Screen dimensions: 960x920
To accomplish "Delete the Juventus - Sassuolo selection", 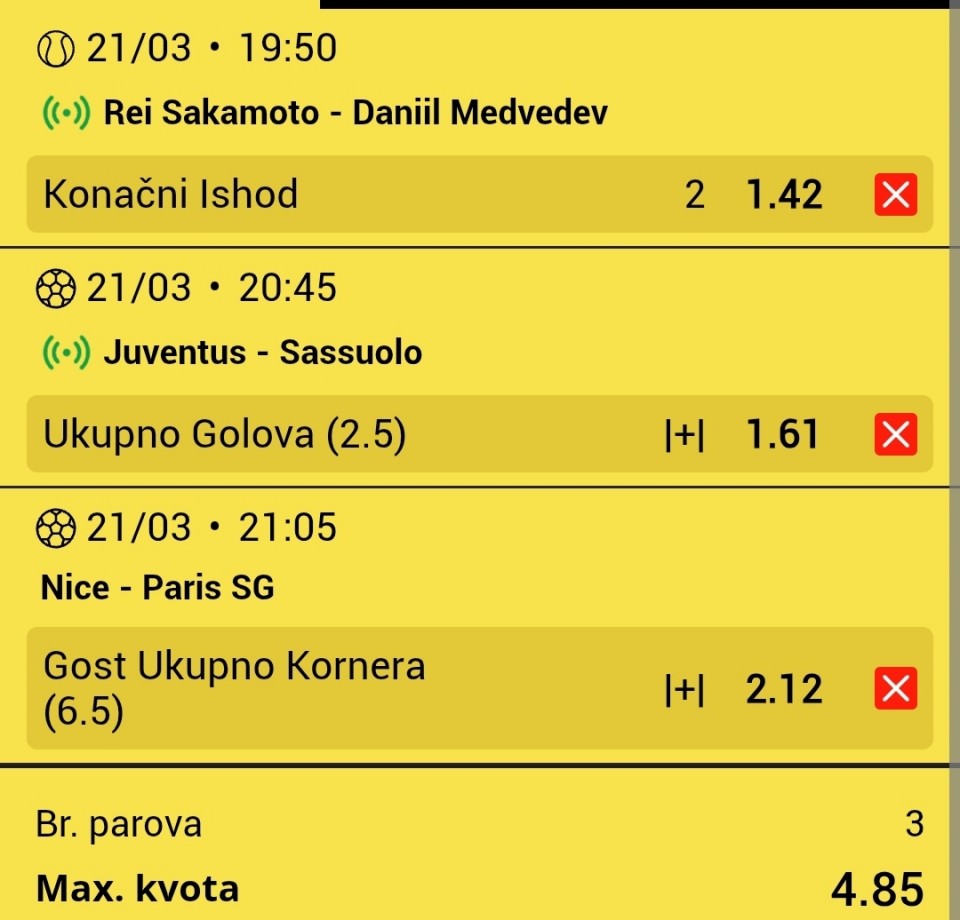I will [895, 434].
